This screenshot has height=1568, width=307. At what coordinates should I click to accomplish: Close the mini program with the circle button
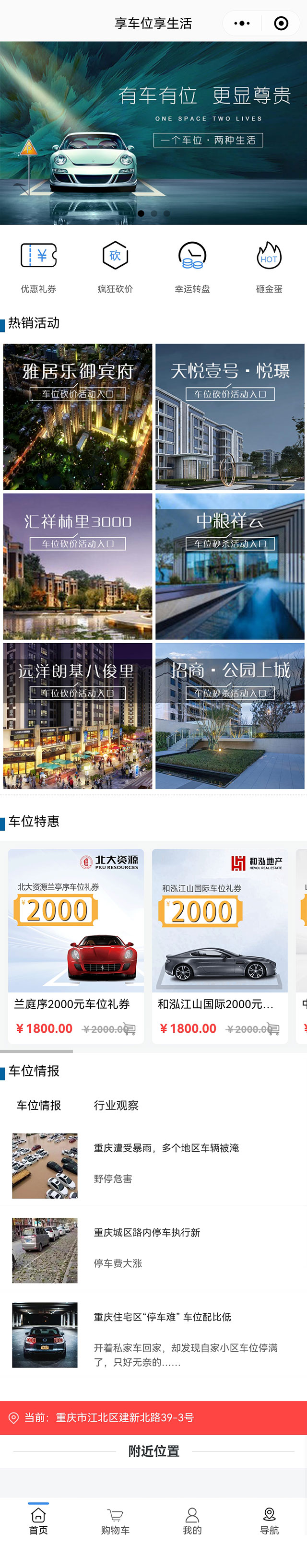click(281, 23)
